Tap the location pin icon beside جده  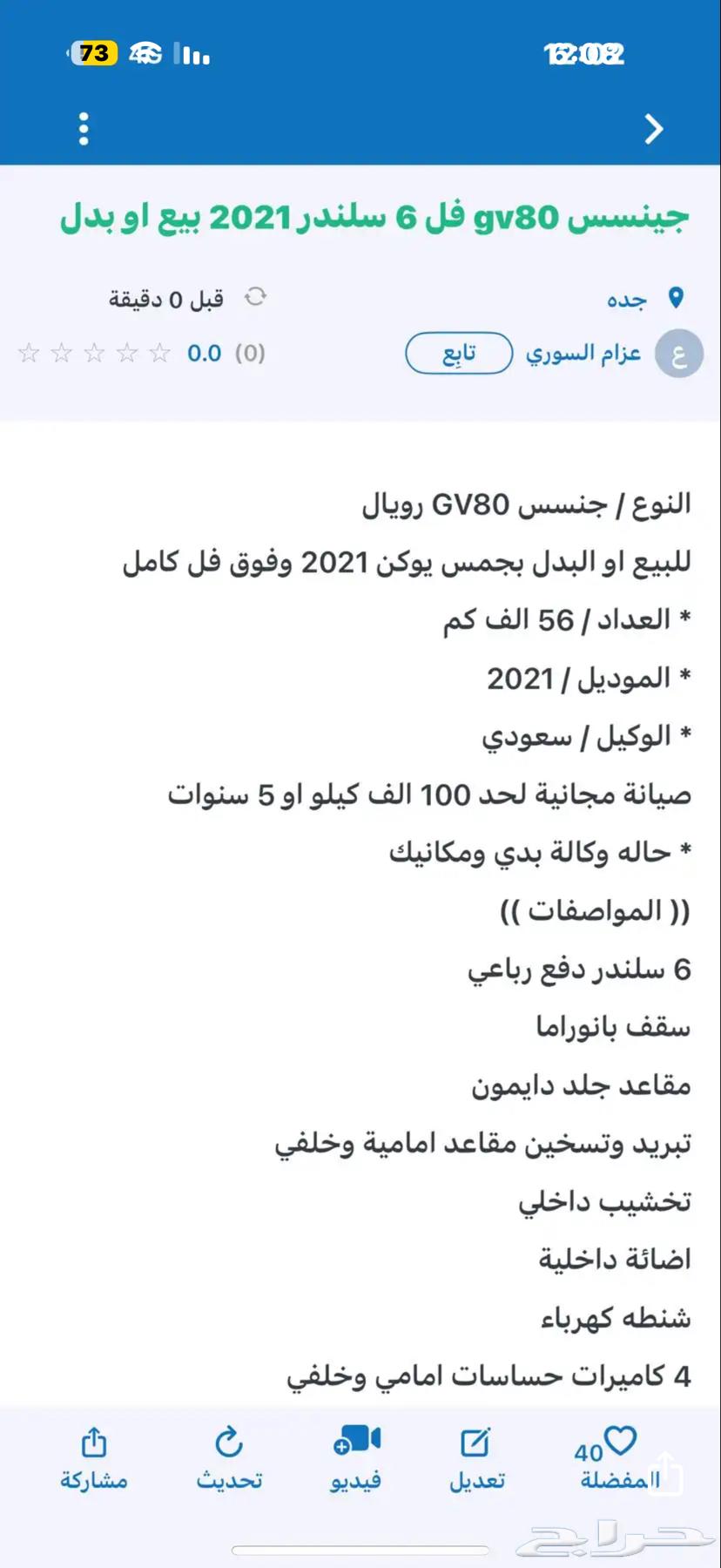[x=676, y=298]
